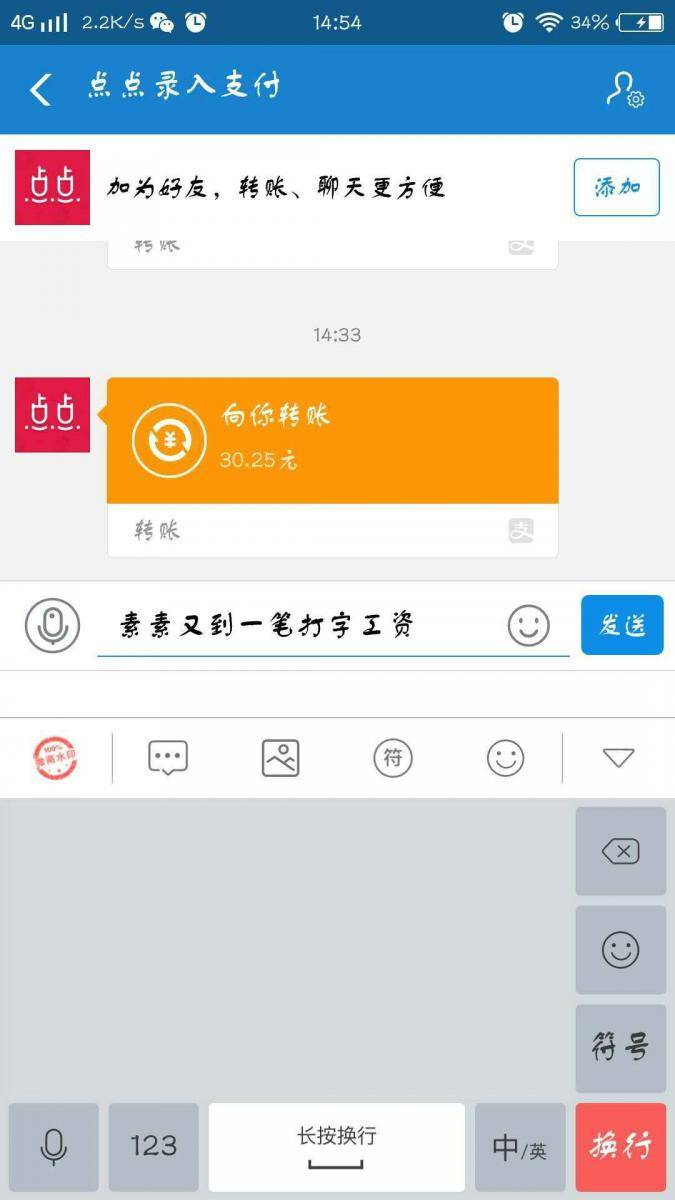Open the contact settings icon
This screenshot has width=675, height=1200.
625,89
